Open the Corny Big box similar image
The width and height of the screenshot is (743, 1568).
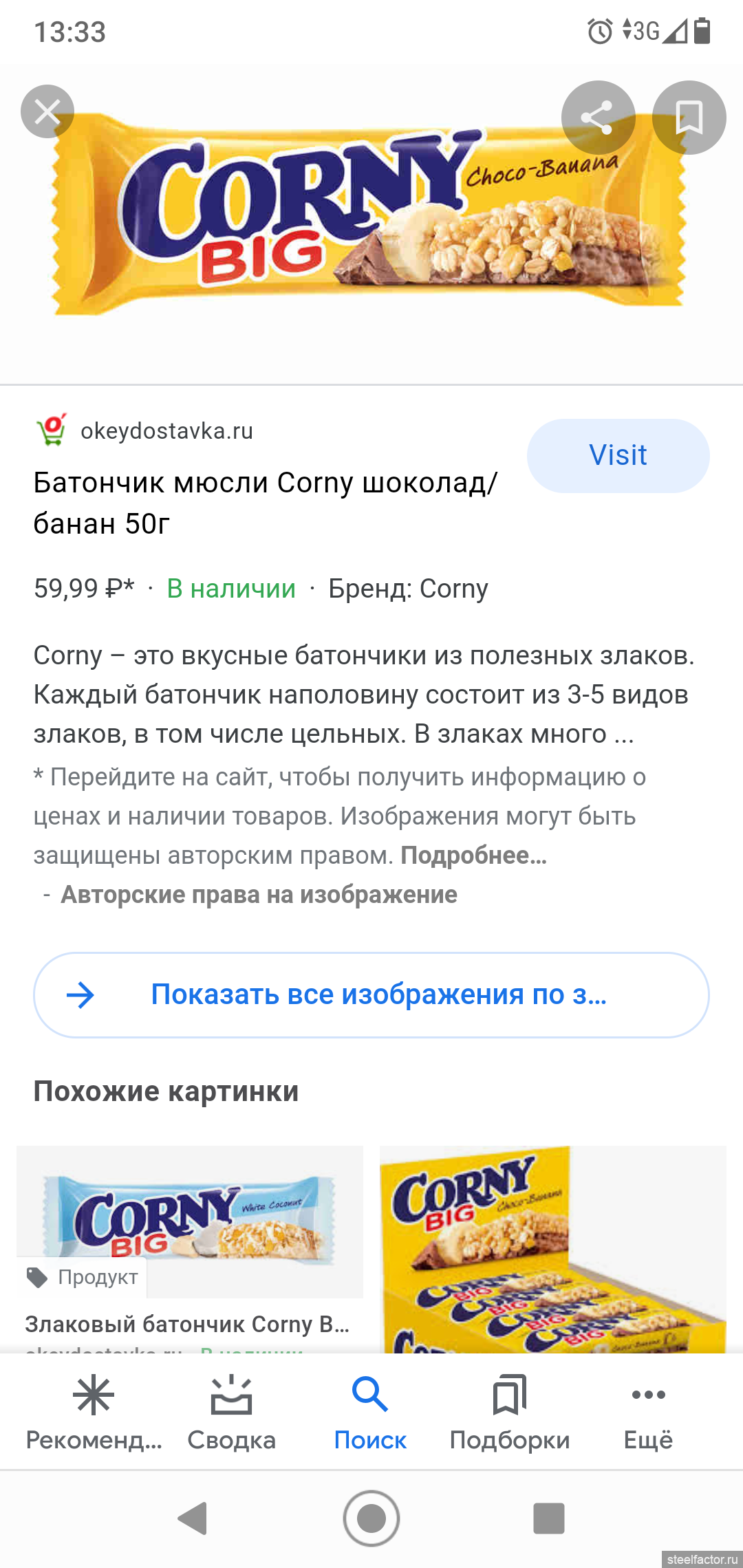tap(553, 1249)
